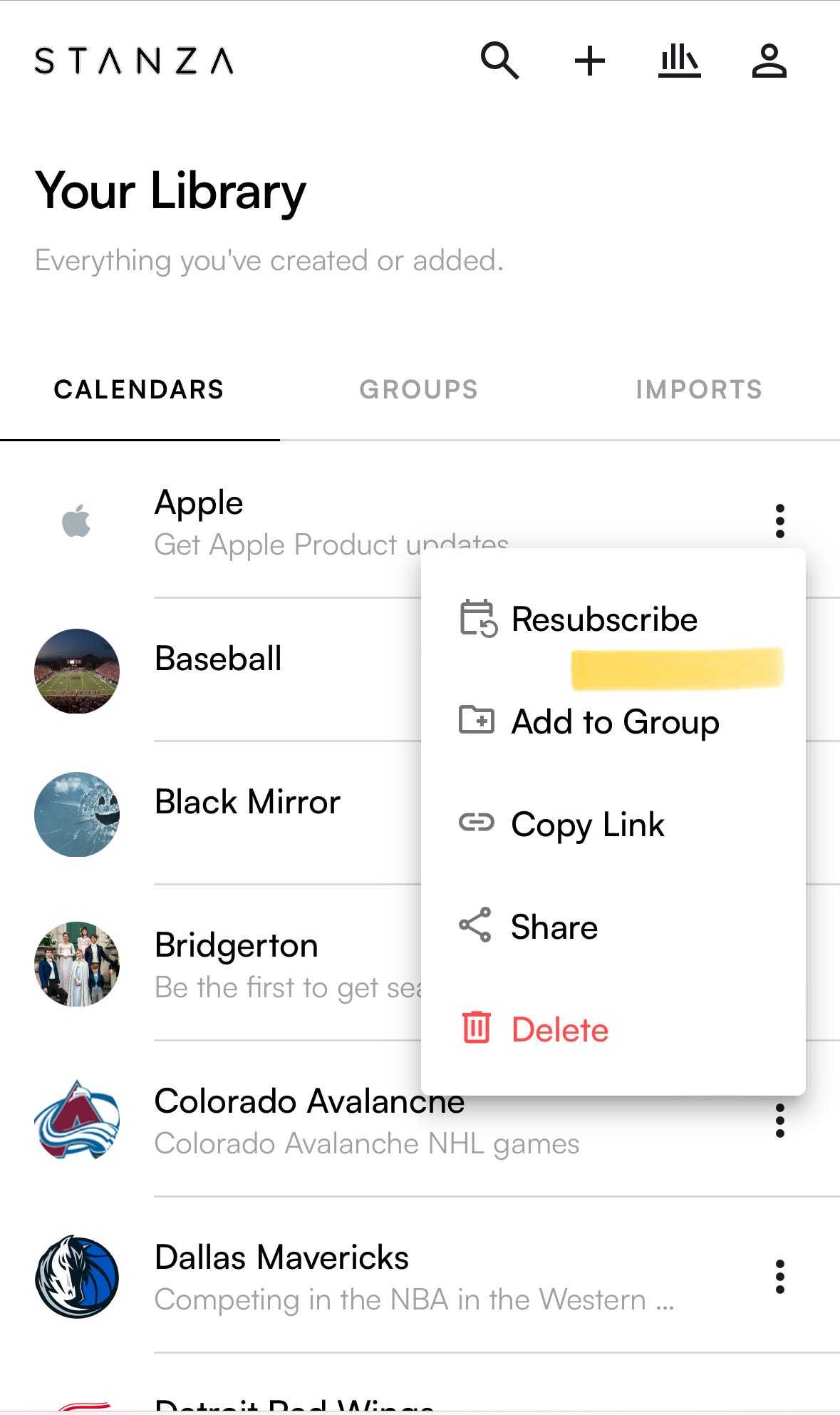Switch to the Groups tab

[418, 390]
